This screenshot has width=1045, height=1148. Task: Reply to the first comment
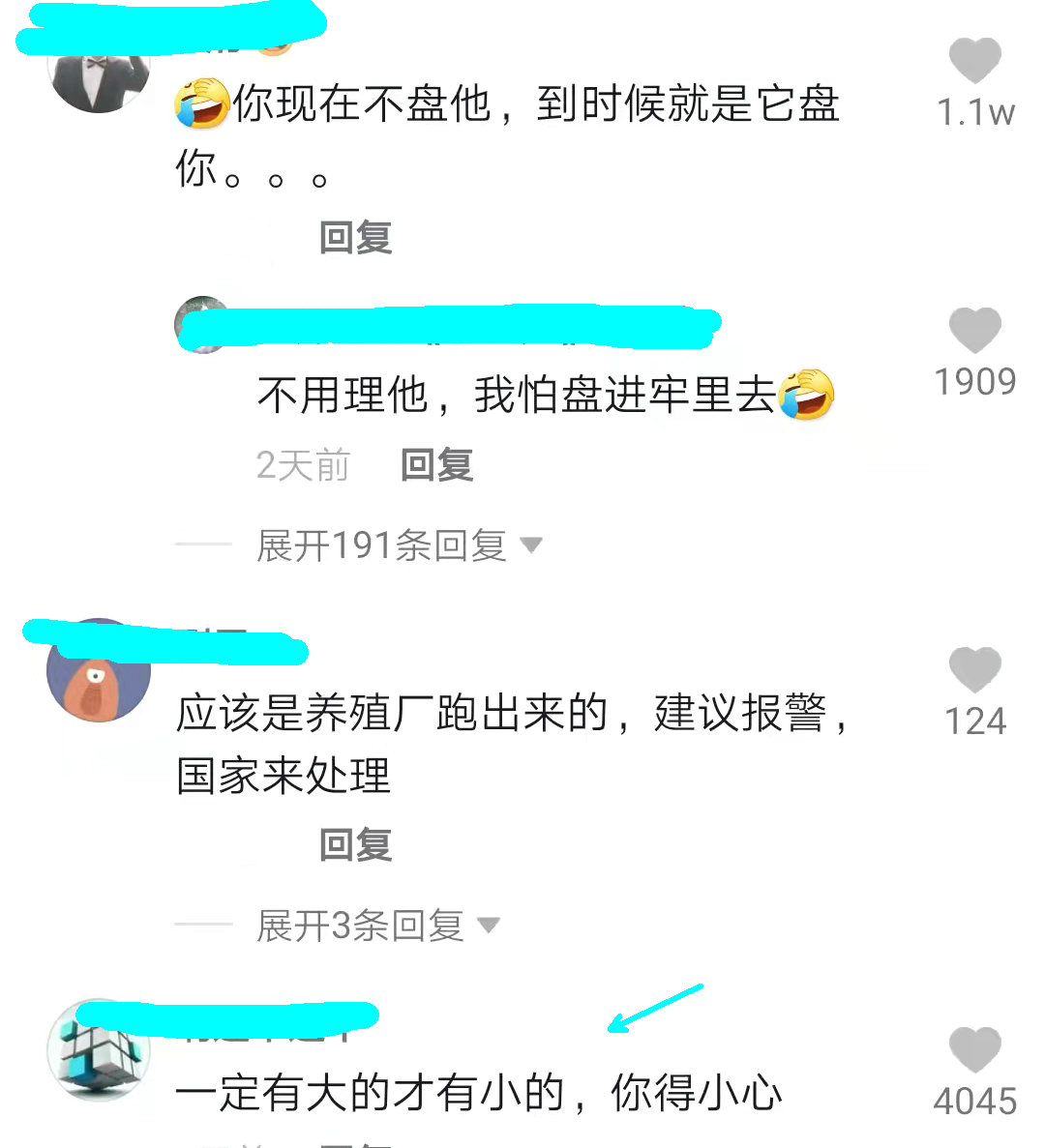click(x=355, y=235)
